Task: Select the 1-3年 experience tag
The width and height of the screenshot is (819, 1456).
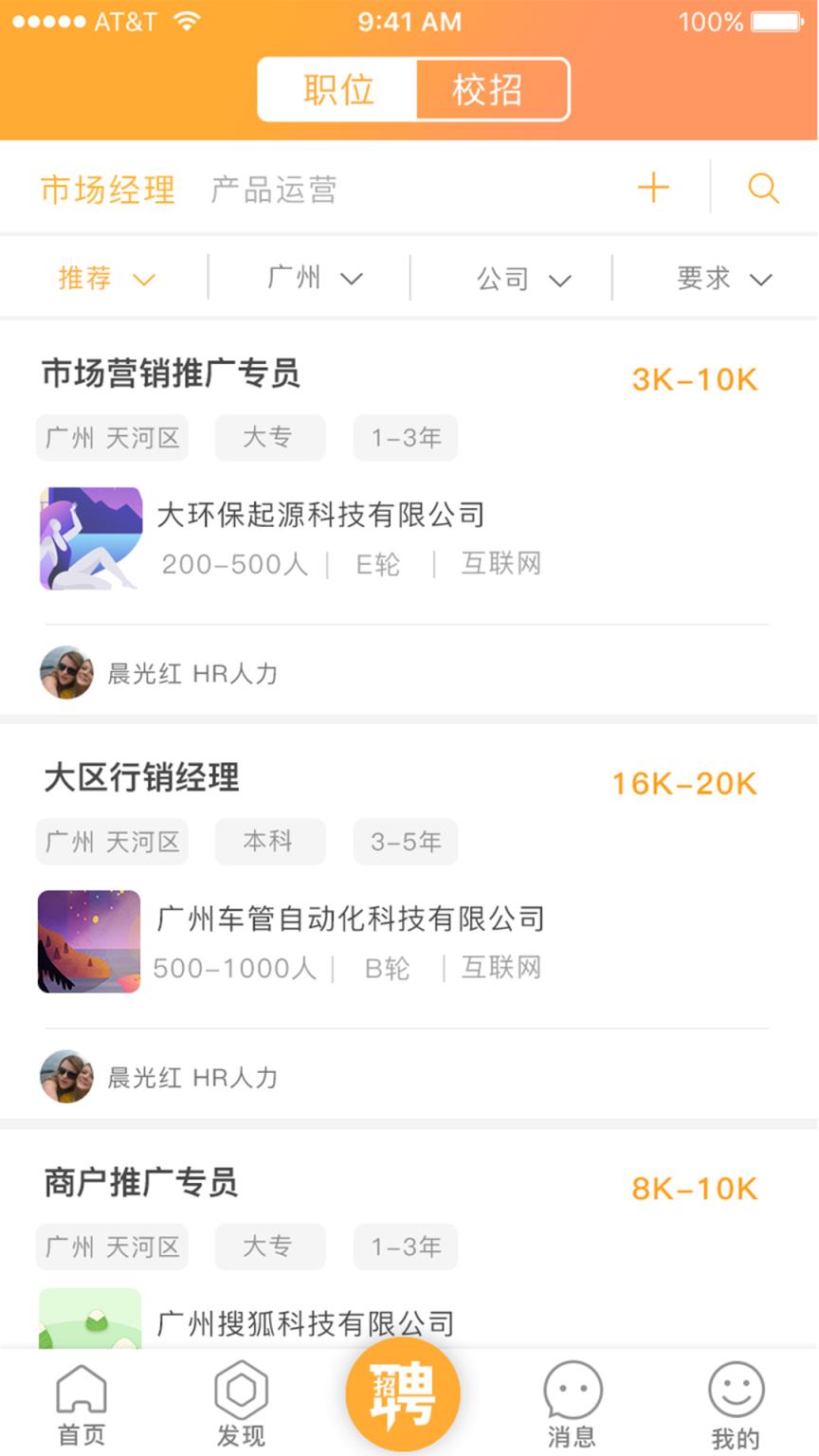Action: pyautogui.click(x=405, y=438)
